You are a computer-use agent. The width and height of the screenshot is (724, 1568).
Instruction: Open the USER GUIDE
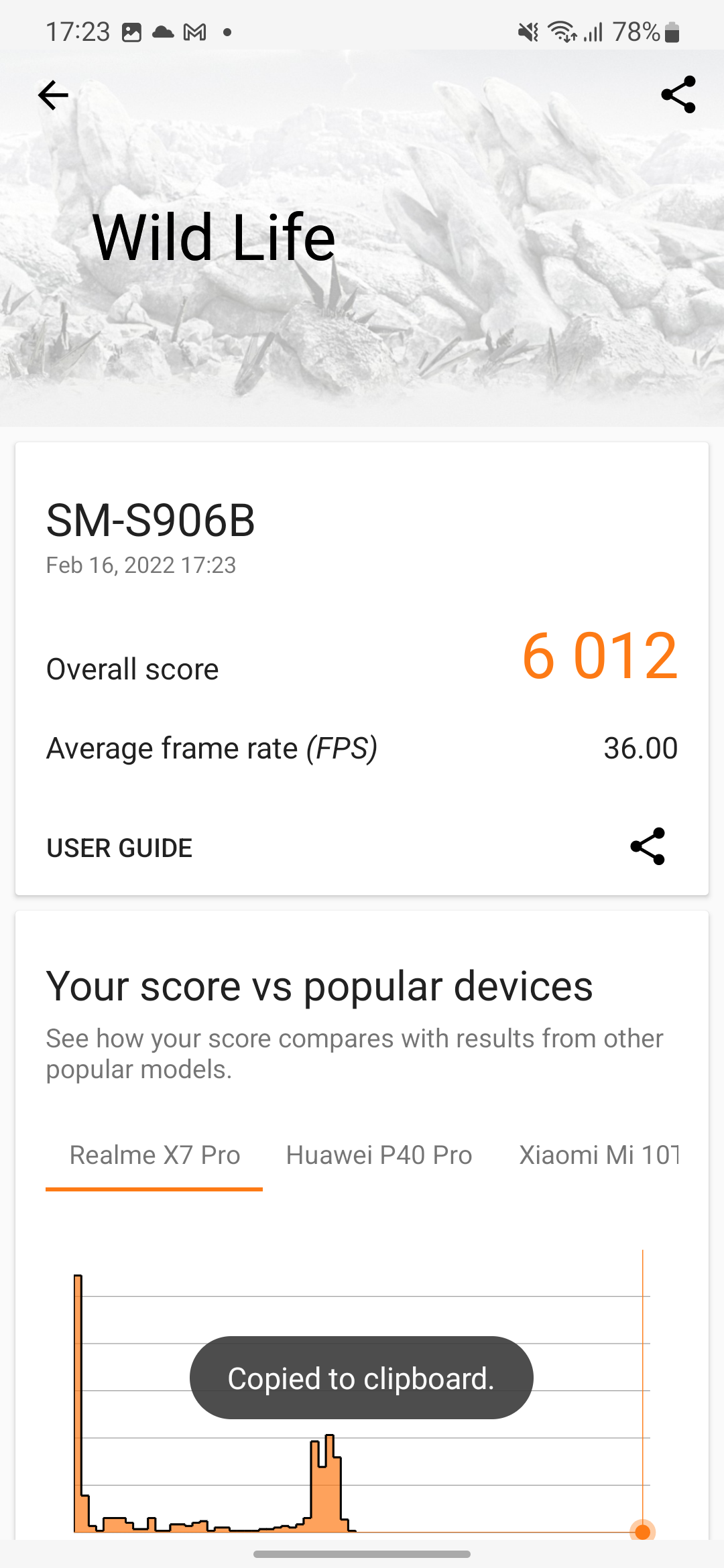119,848
